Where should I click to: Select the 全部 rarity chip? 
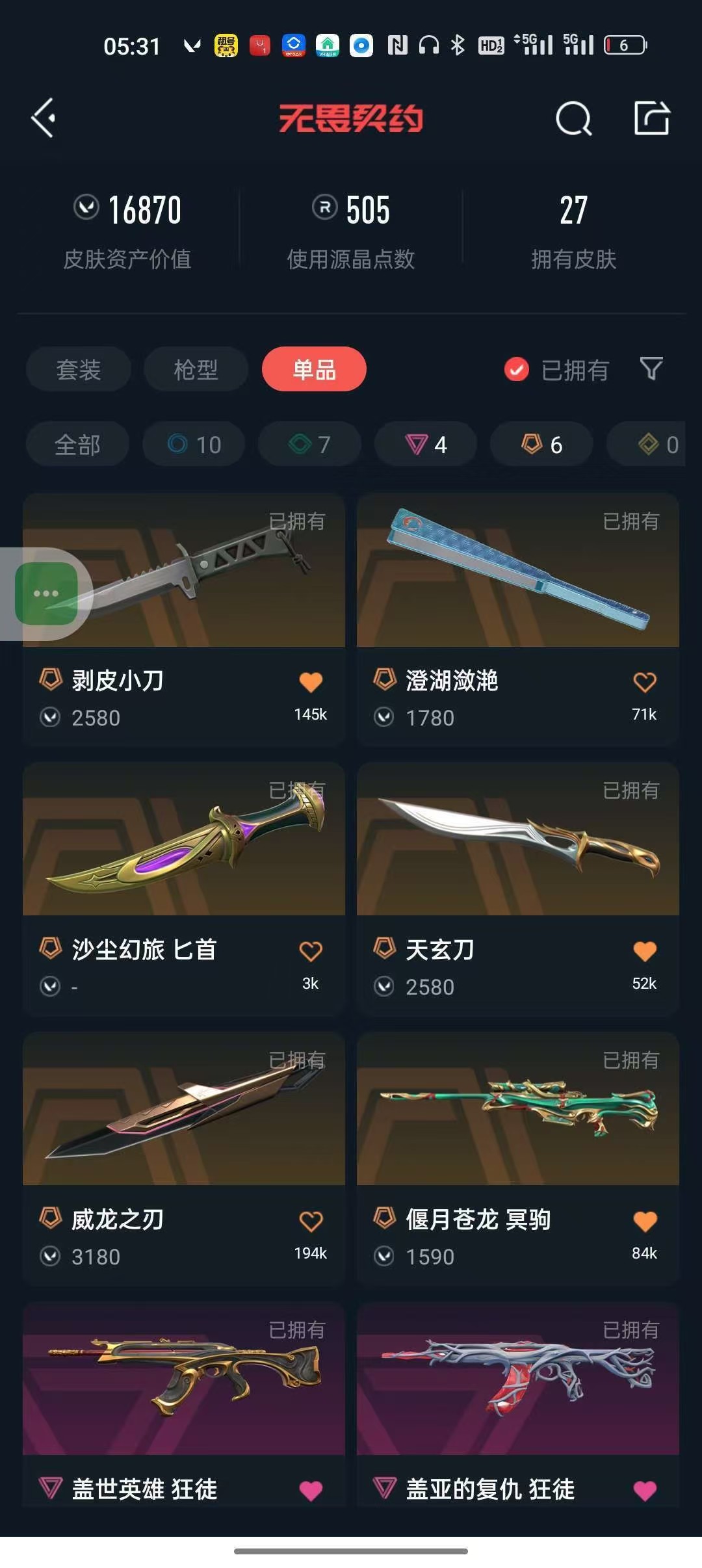point(77,445)
